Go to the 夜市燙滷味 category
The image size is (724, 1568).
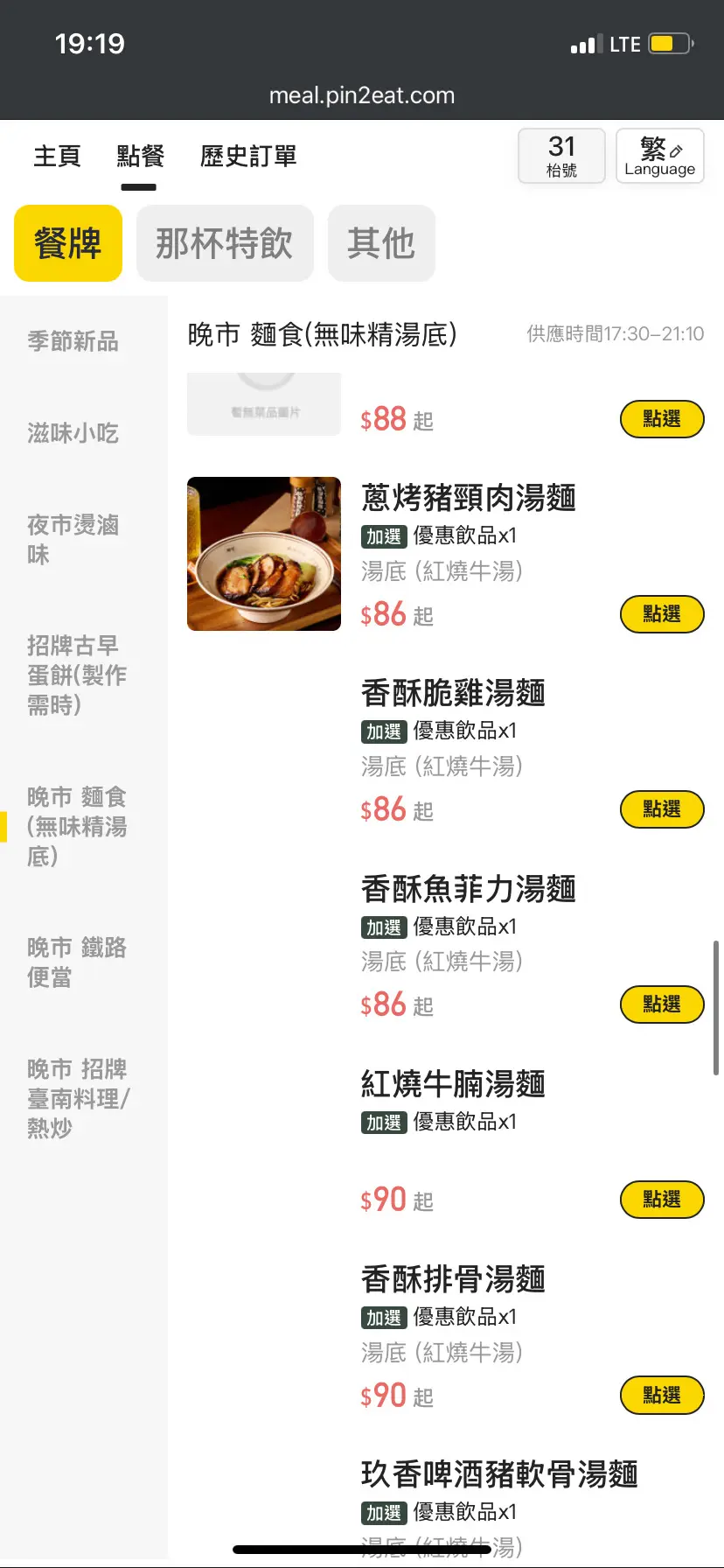[73, 539]
